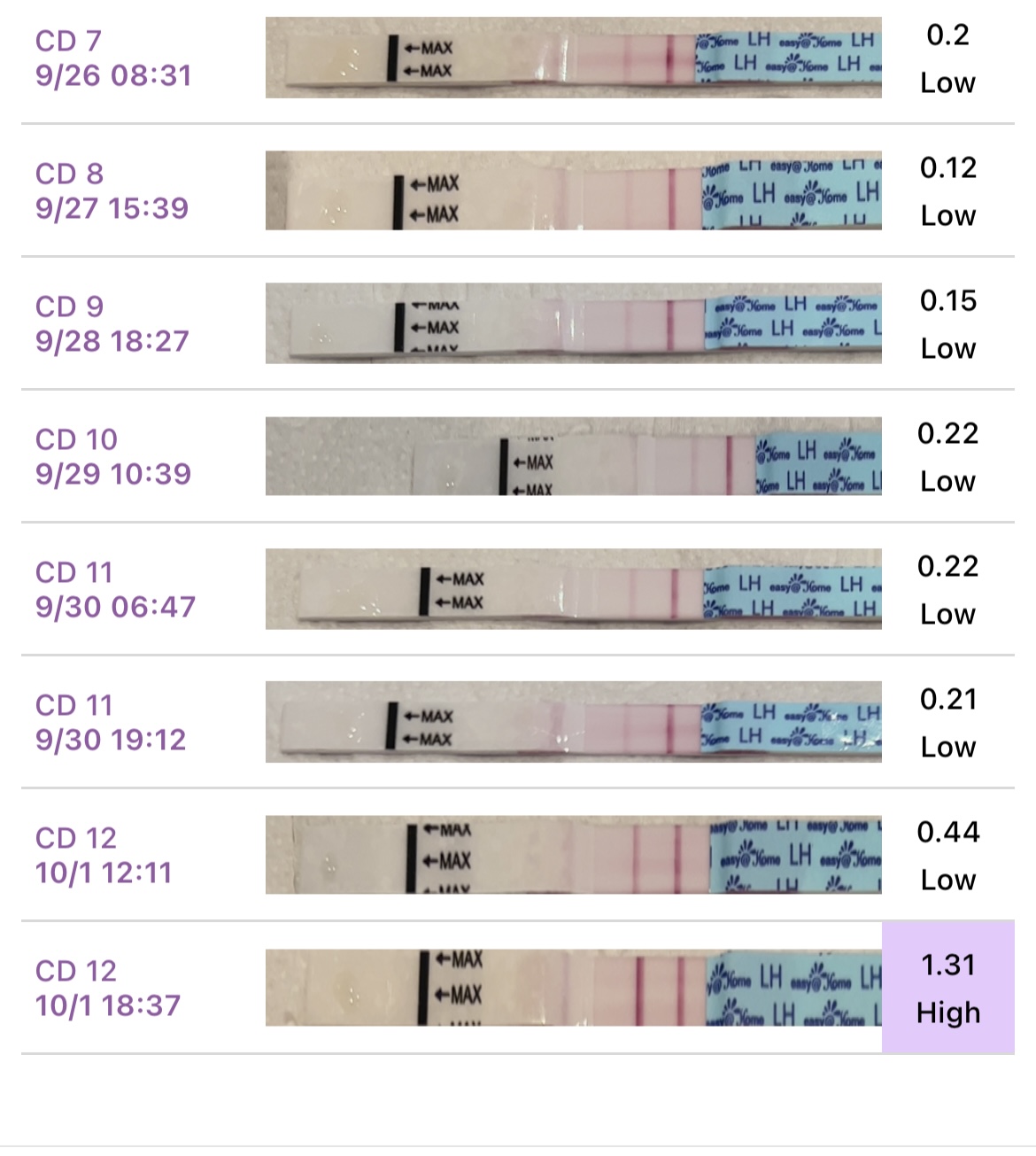Screen dimensions: 1036x1156
Task: Open the CD 7 9/26 08:31 test entry
Action: (x=113, y=58)
